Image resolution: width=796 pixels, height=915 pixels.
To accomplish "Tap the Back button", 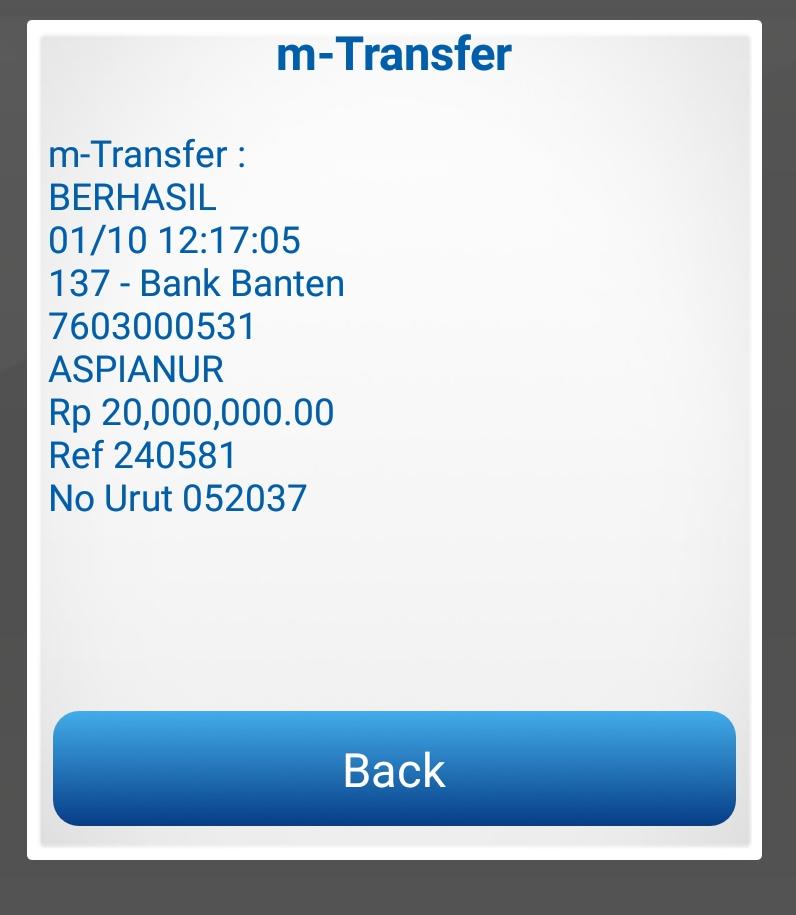I will click(x=394, y=768).
